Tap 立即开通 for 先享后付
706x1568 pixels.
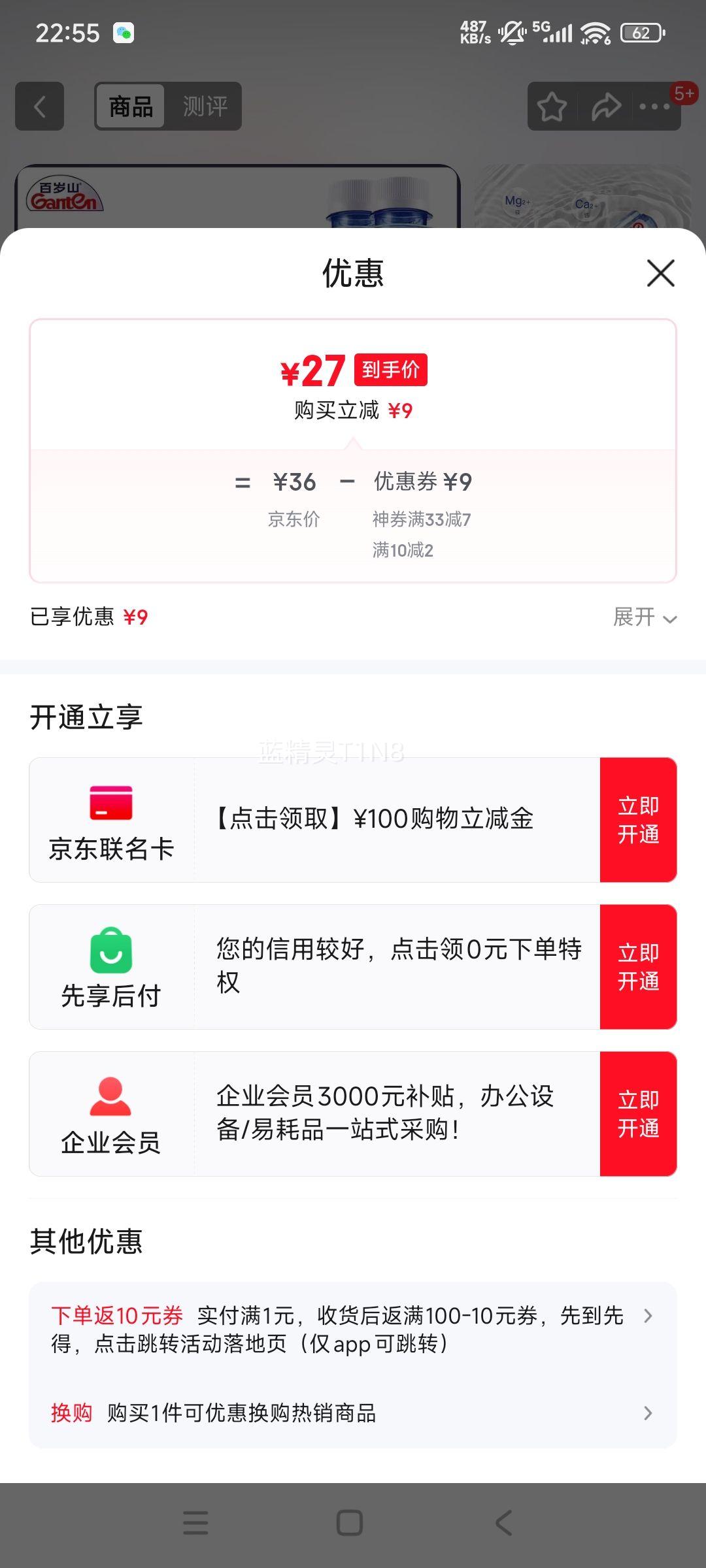pos(638,967)
